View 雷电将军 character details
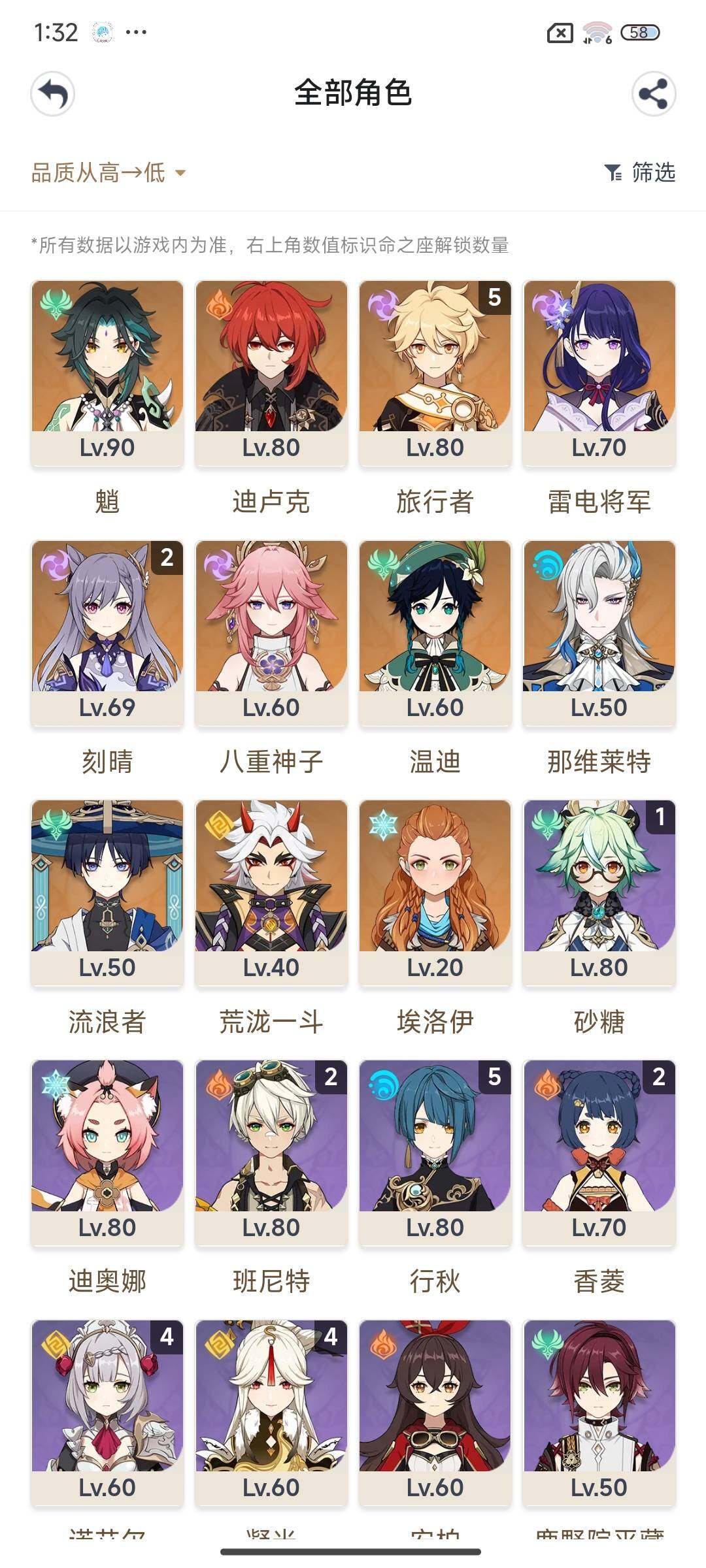 tap(599, 372)
